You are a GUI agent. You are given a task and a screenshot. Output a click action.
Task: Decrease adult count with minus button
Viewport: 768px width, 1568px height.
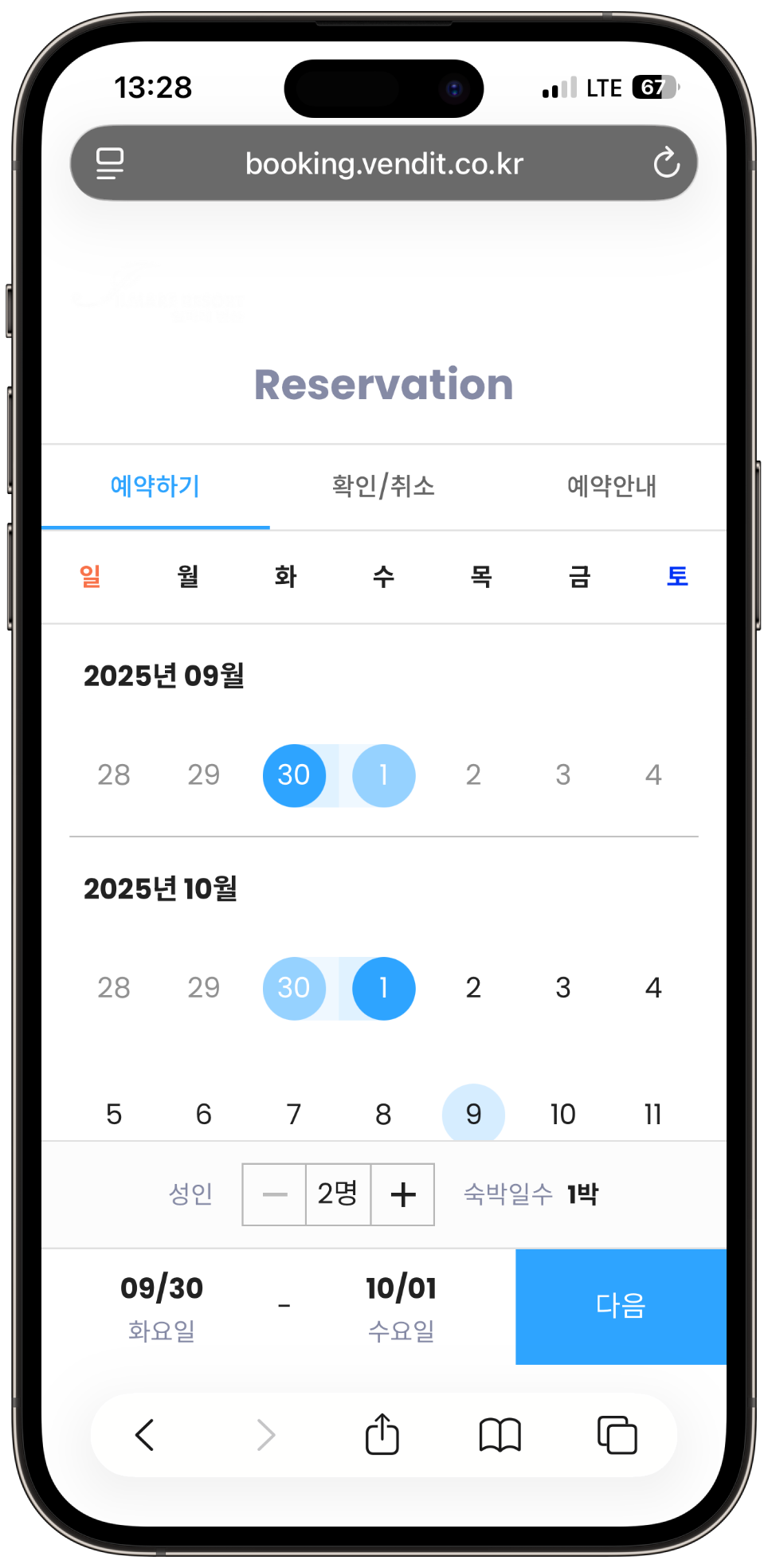coord(275,1194)
